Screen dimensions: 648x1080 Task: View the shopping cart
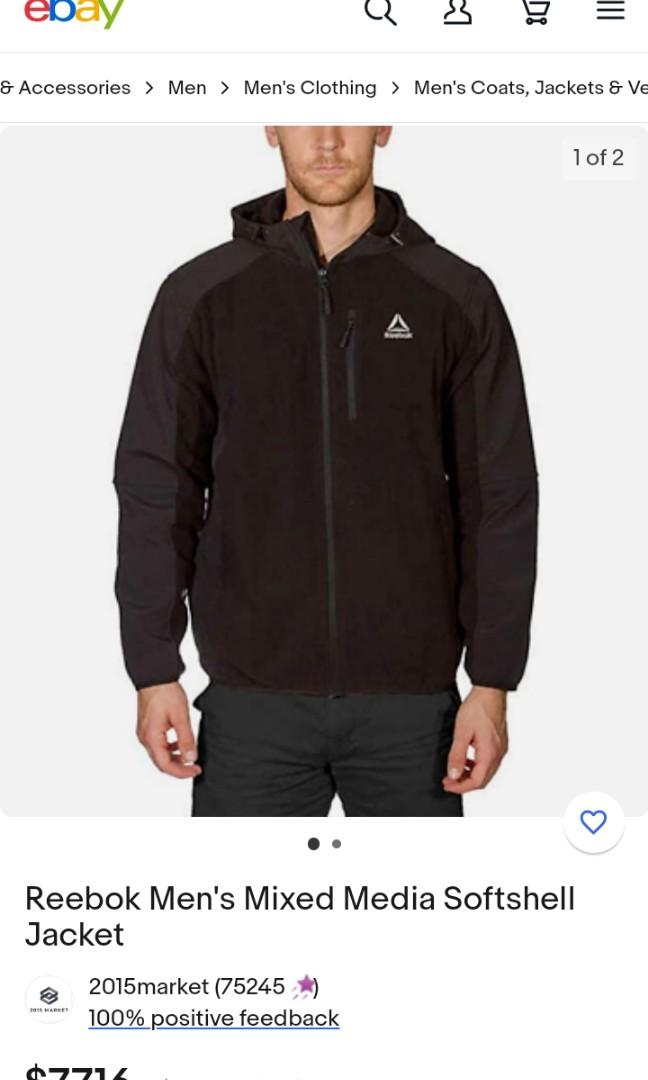536,12
